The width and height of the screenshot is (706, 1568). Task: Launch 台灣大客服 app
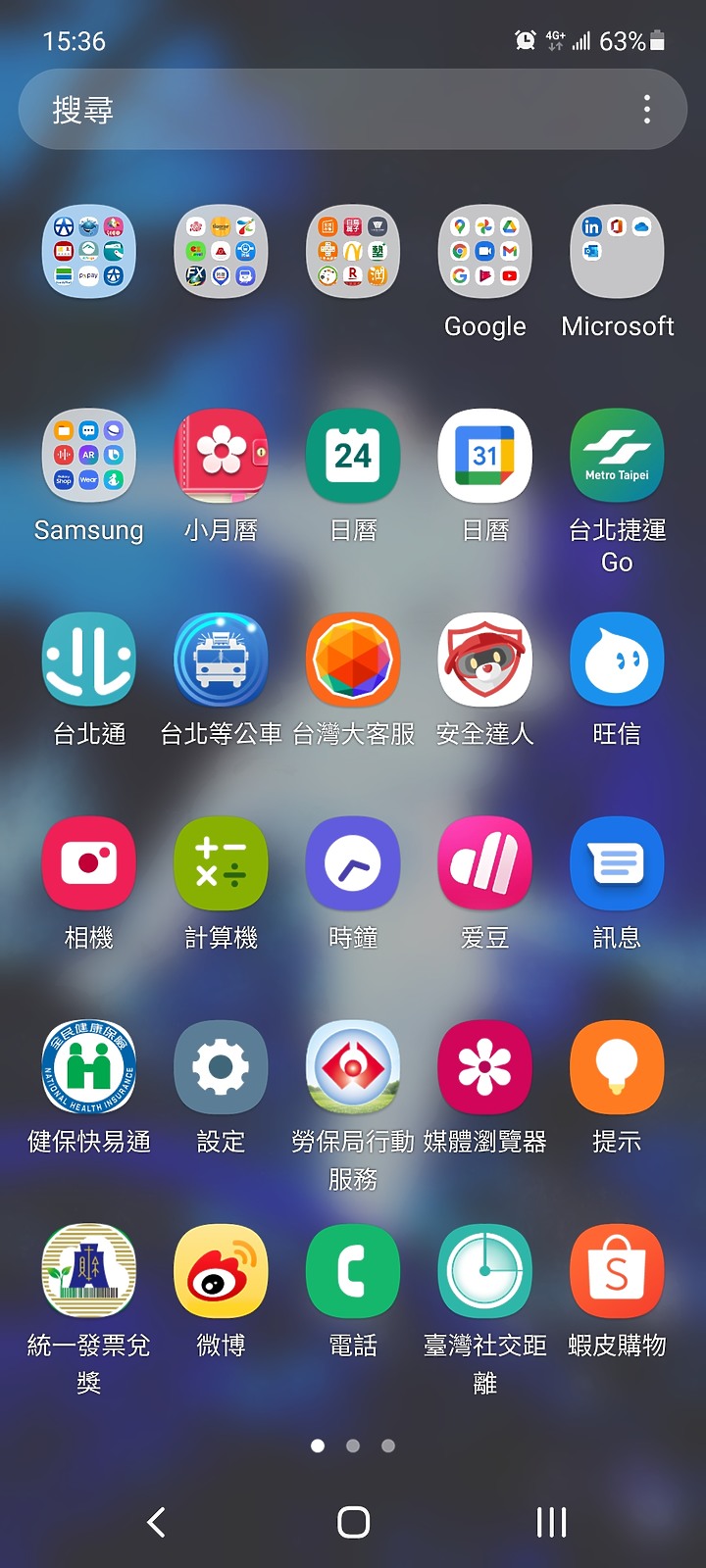pos(353,660)
